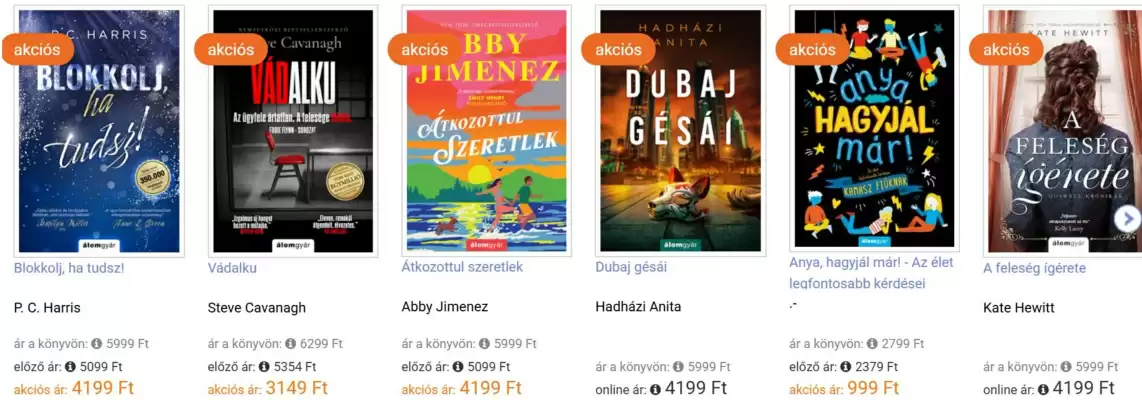View books by author Abby Jimenez

(445, 306)
